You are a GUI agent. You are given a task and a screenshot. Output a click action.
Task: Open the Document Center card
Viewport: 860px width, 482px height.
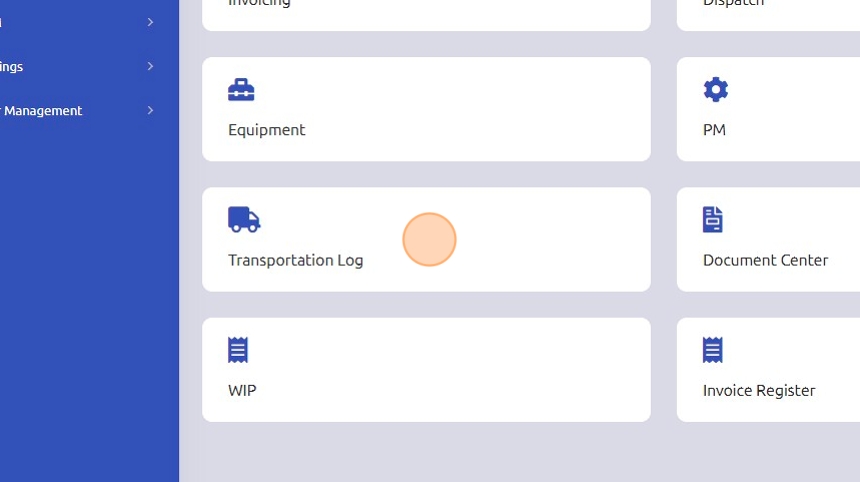[x=768, y=240]
